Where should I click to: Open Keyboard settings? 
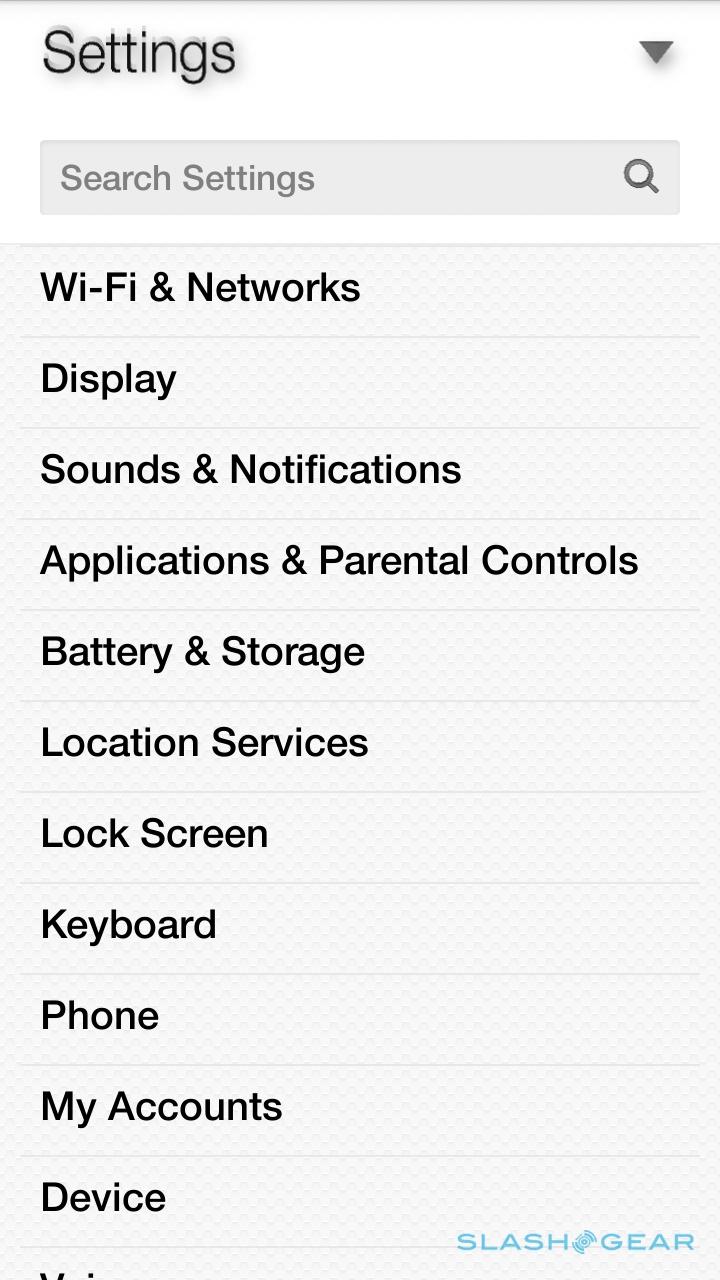(x=128, y=925)
